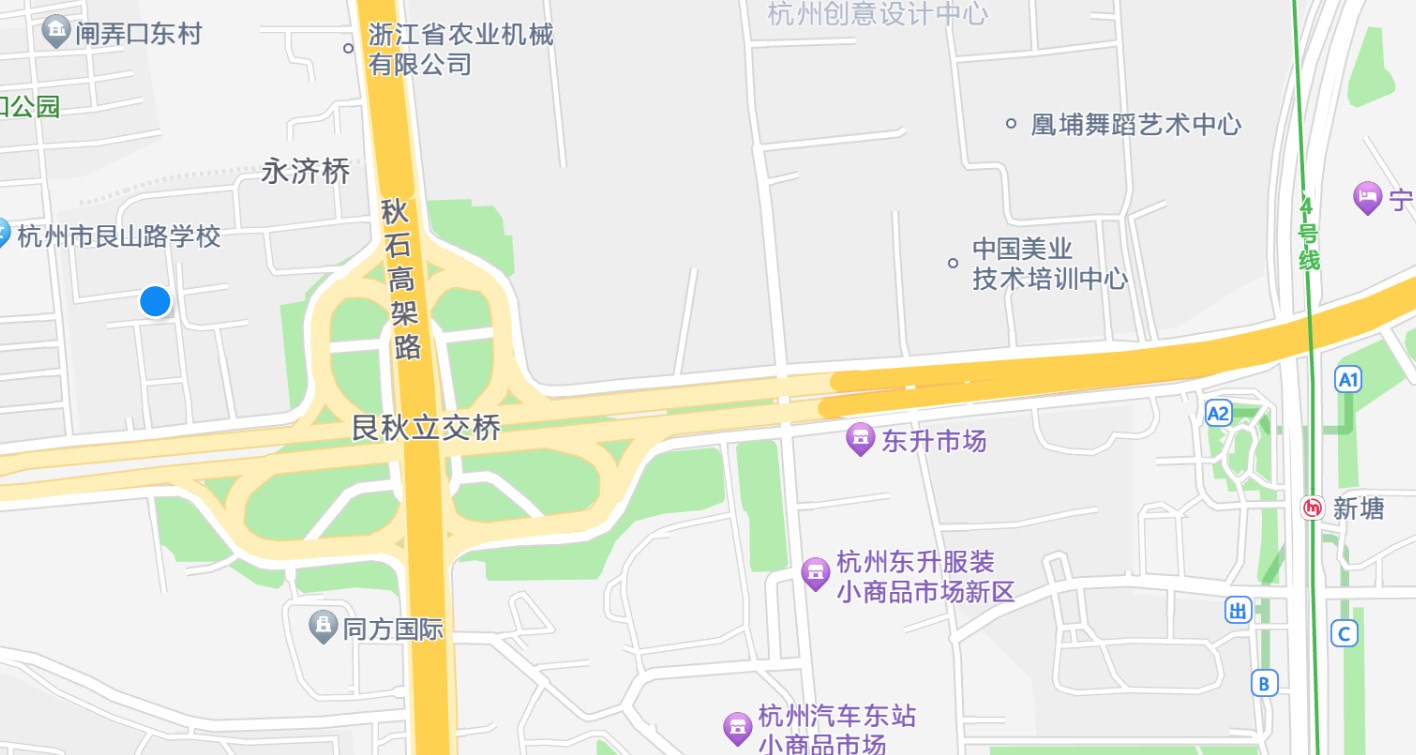Tap the 新塘 metro station marker

pos(1311,508)
